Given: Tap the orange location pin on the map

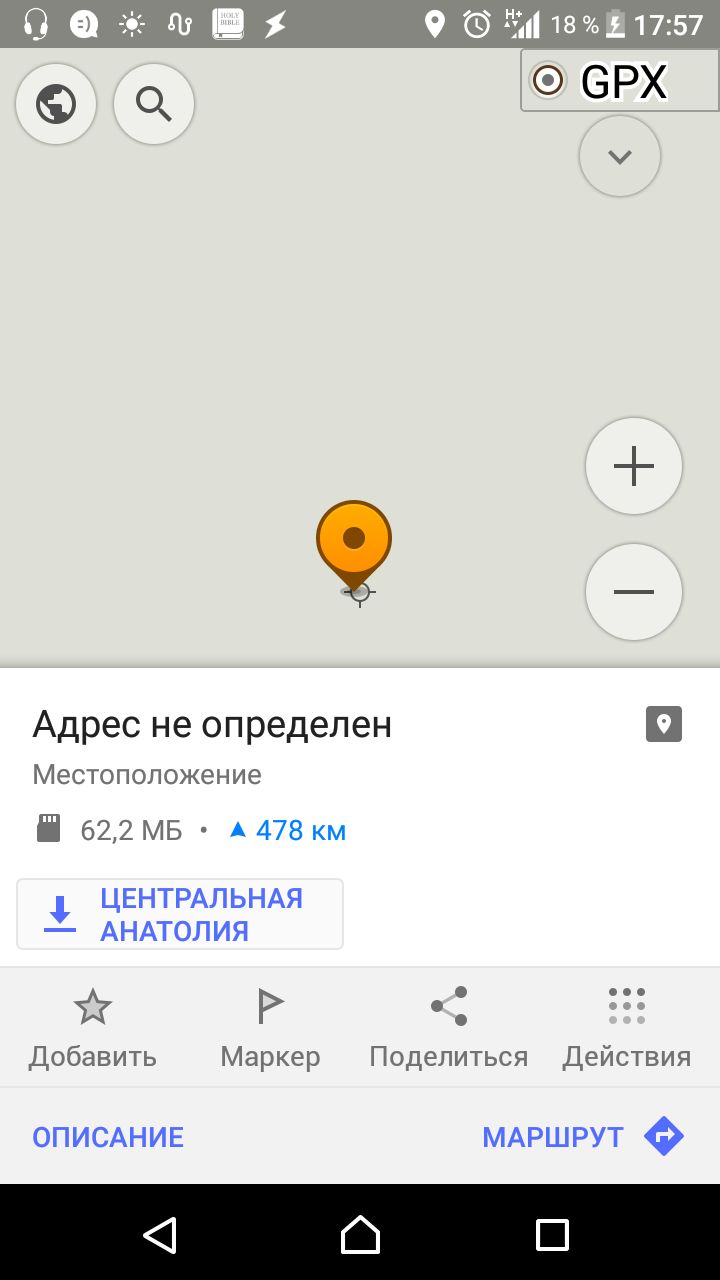Looking at the screenshot, I should pyautogui.click(x=354, y=542).
